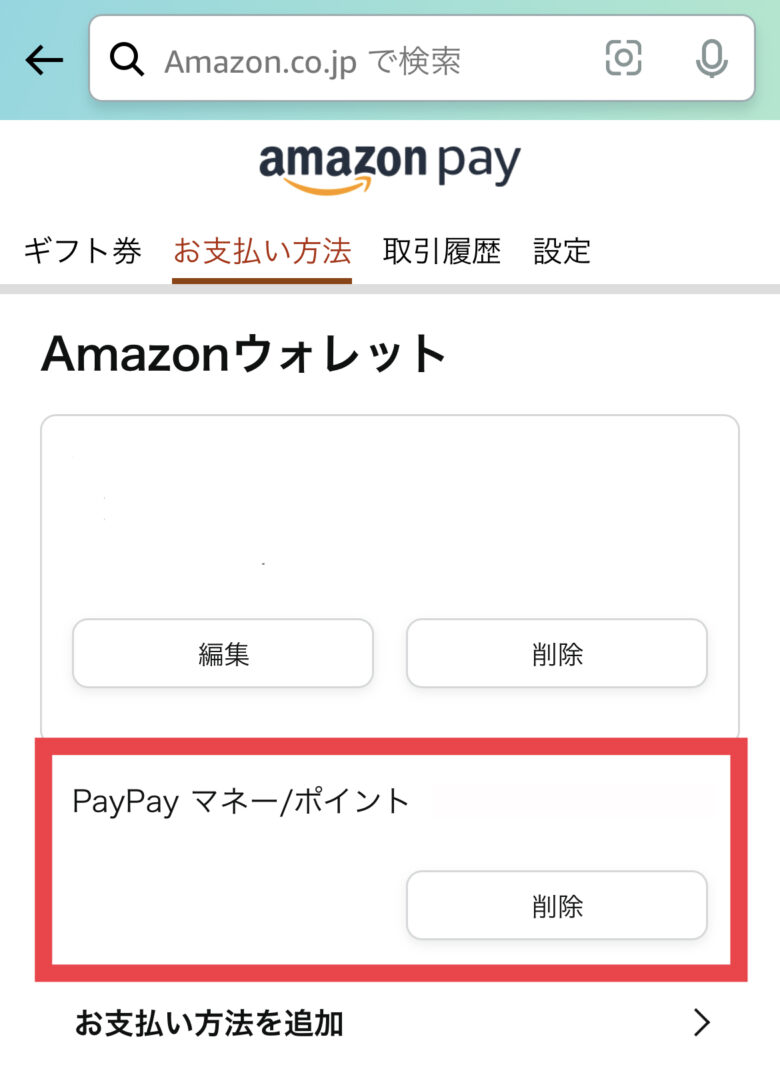The image size is (780, 1073).
Task: Switch to the ギフト券 tab
Action: [x=82, y=251]
